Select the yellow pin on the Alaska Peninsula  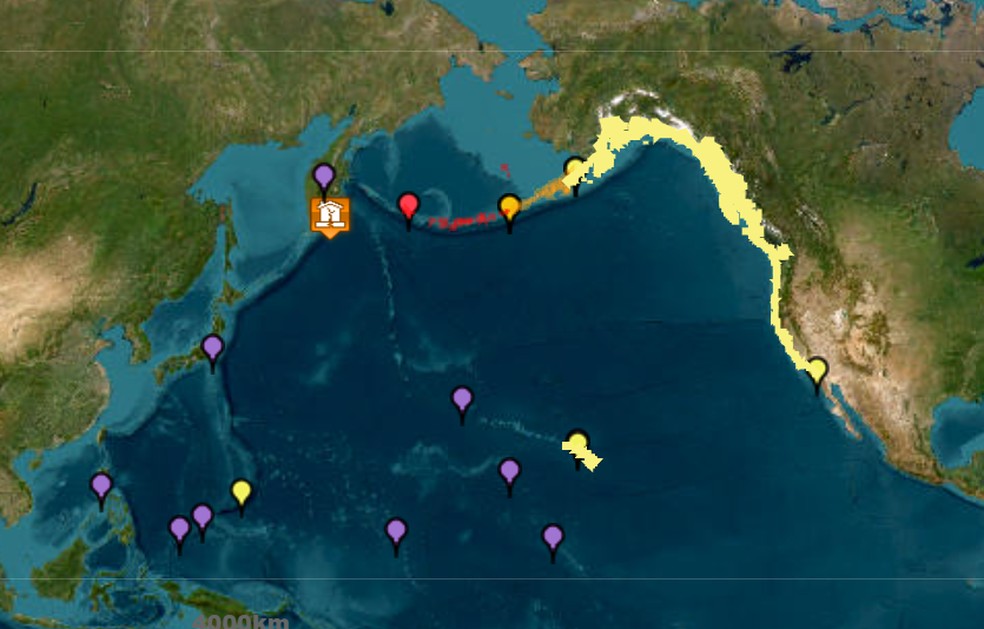(575, 169)
